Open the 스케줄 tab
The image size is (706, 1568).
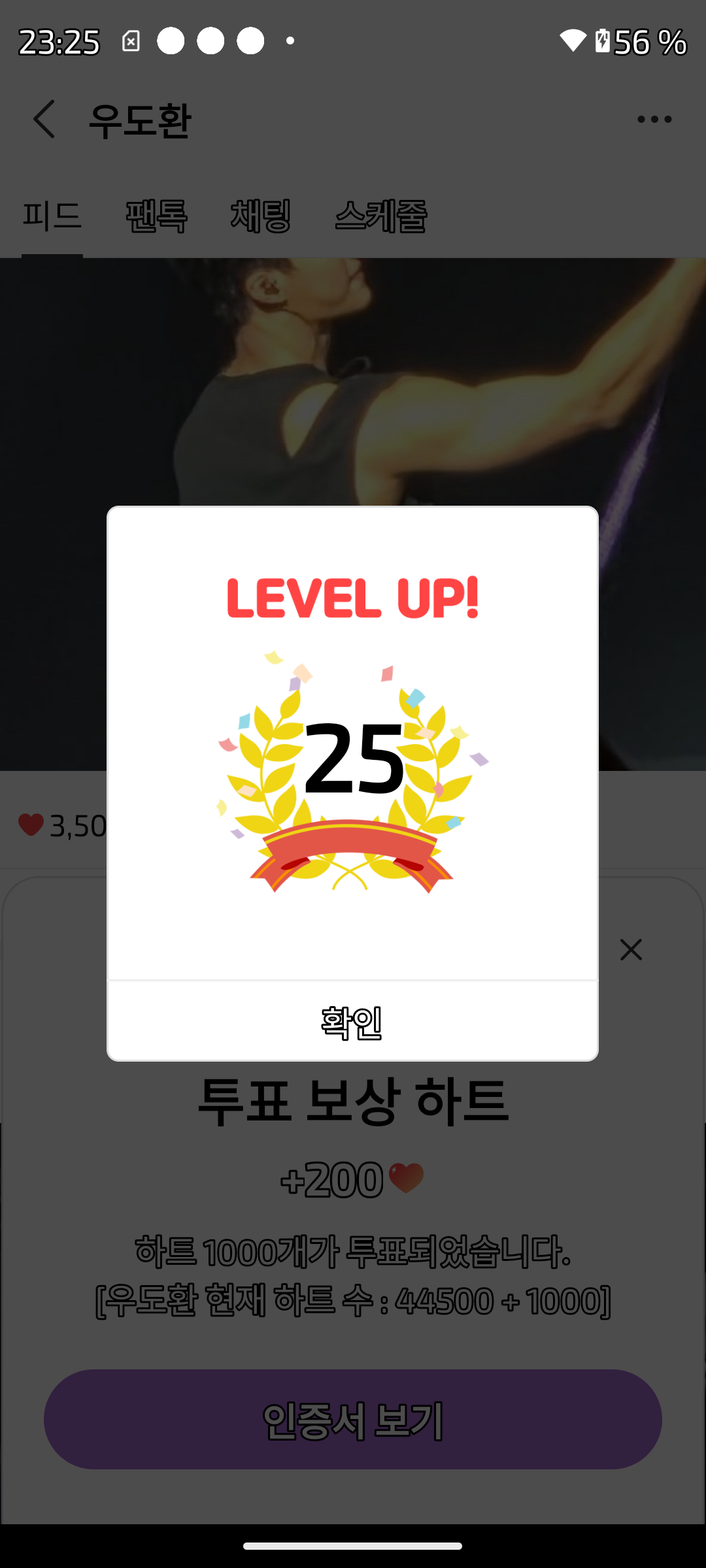[380, 216]
